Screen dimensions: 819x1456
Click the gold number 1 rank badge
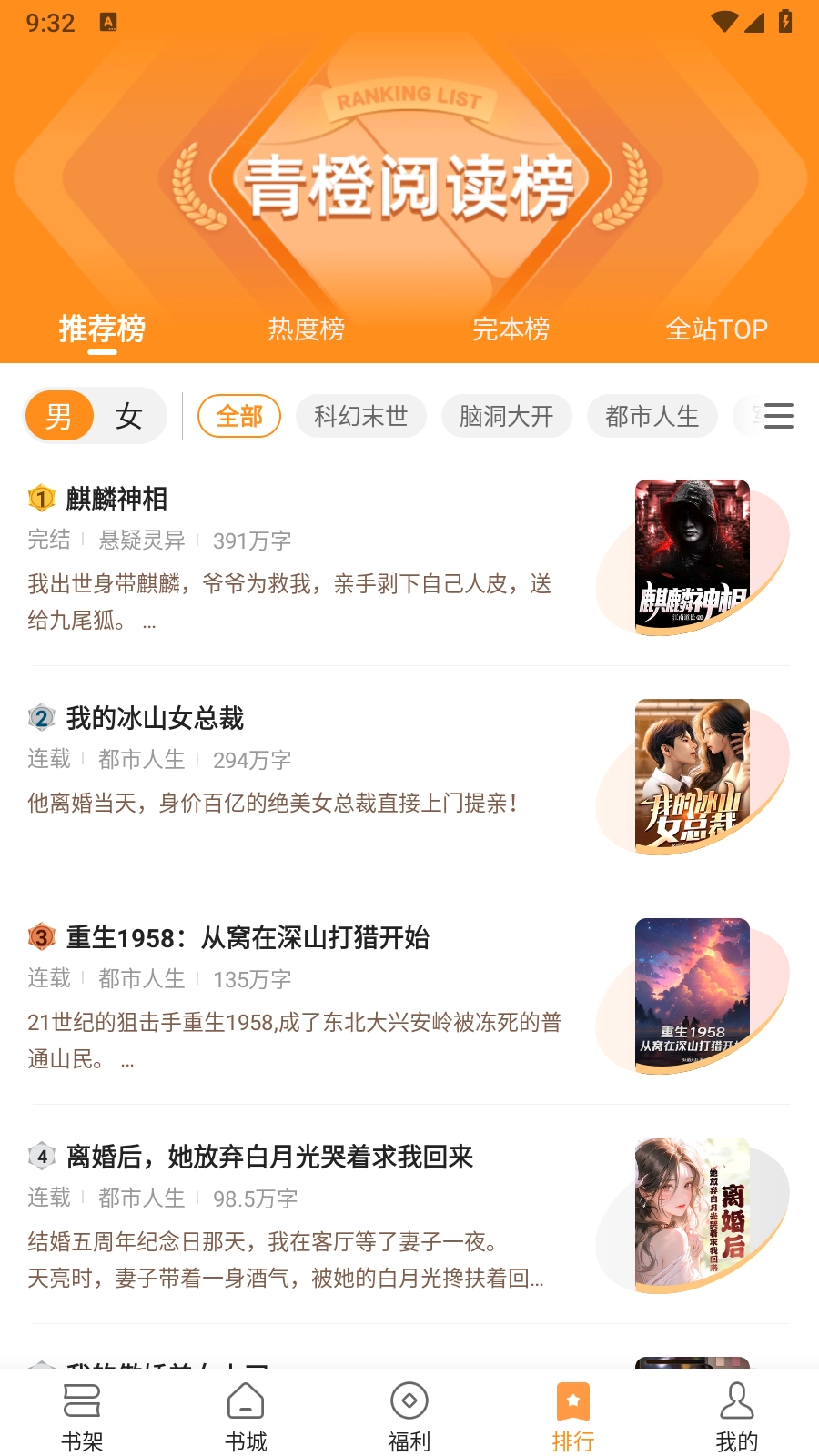point(41,498)
